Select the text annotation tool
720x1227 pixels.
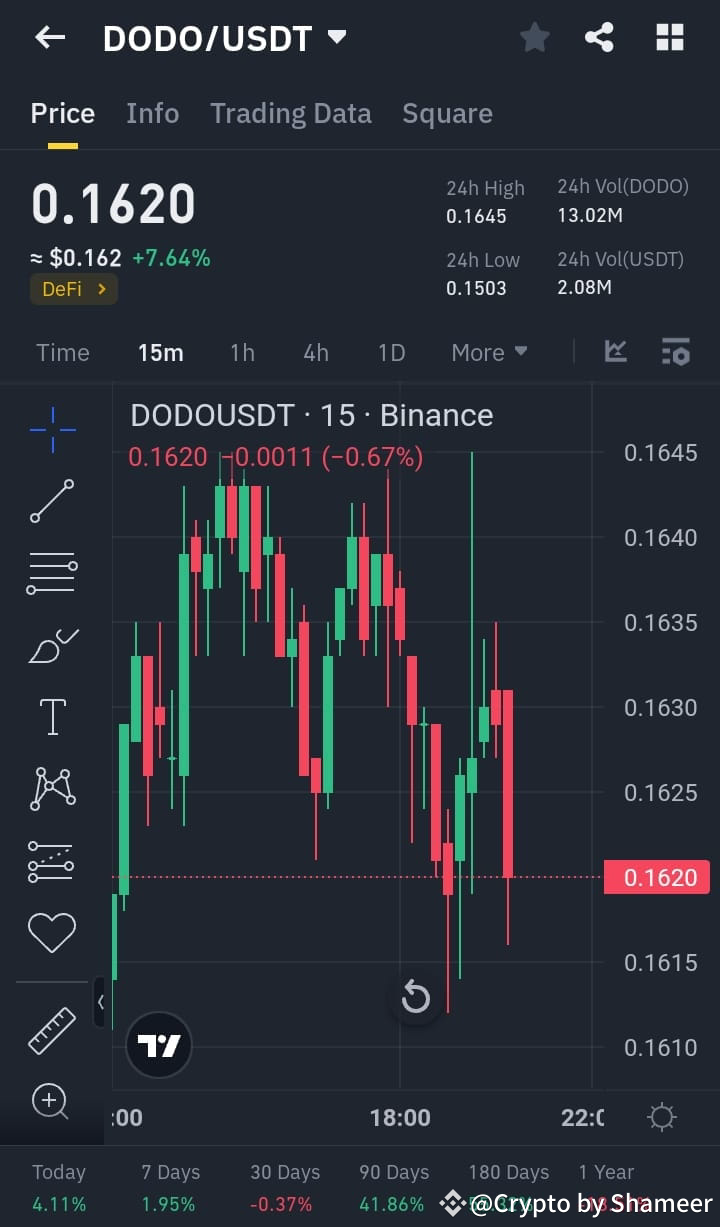51,716
